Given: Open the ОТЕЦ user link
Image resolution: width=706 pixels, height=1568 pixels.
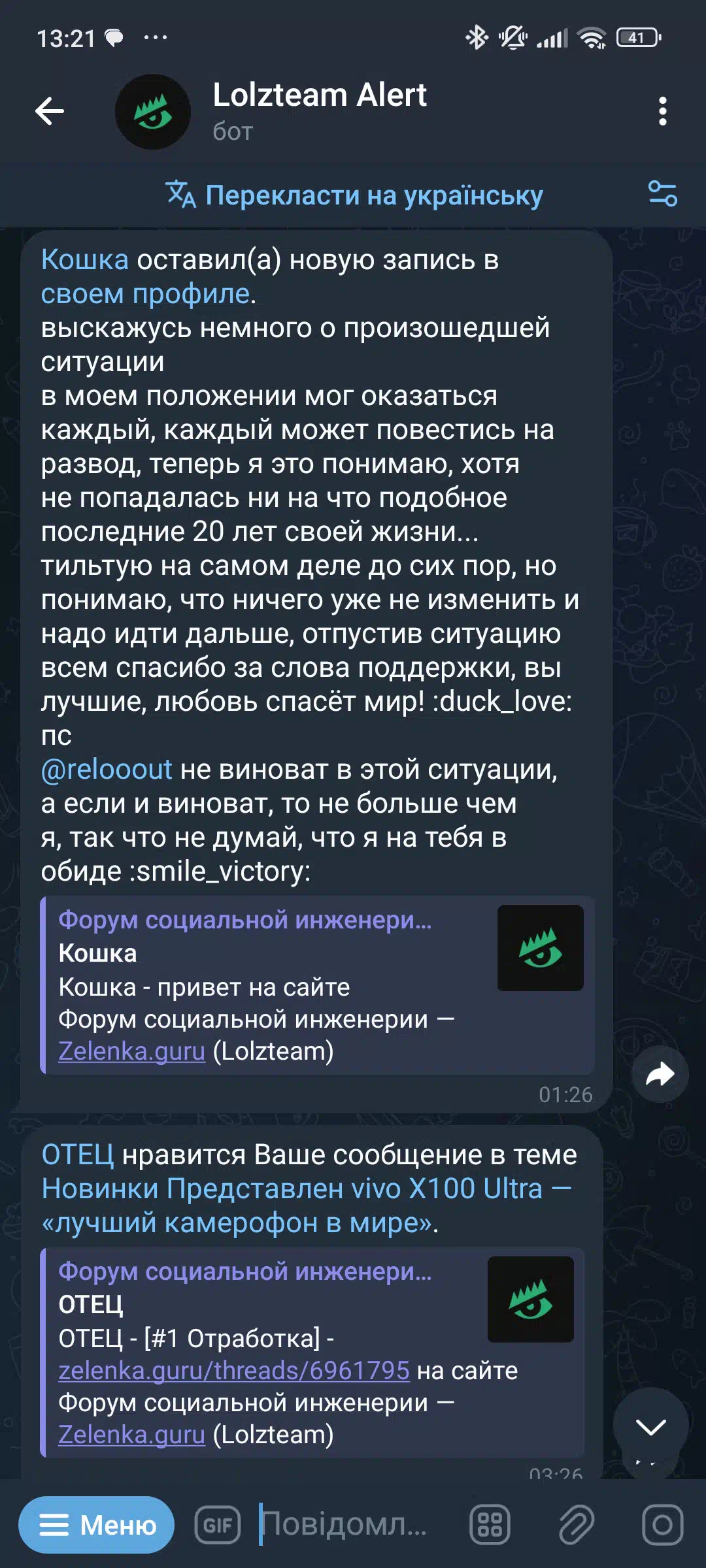Looking at the screenshot, I should [x=78, y=1155].
